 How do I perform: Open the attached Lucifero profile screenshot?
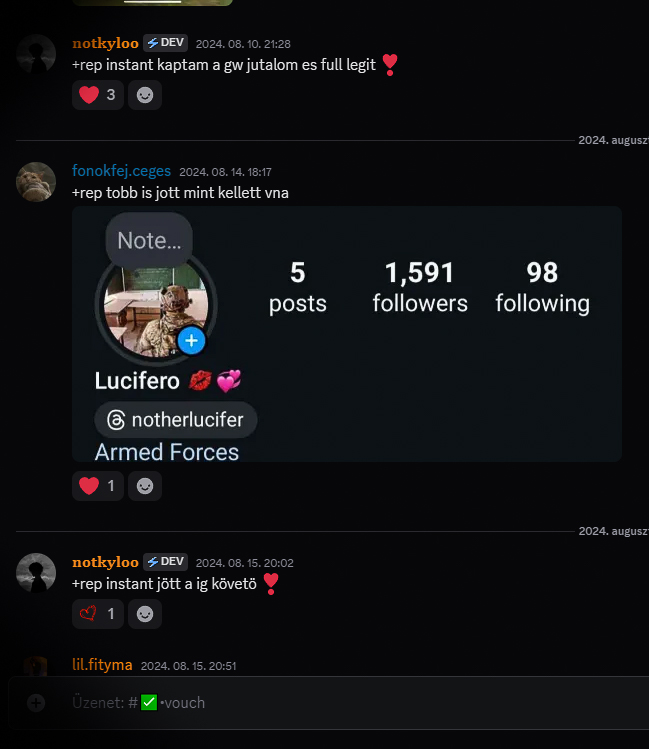click(x=346, y=334)
